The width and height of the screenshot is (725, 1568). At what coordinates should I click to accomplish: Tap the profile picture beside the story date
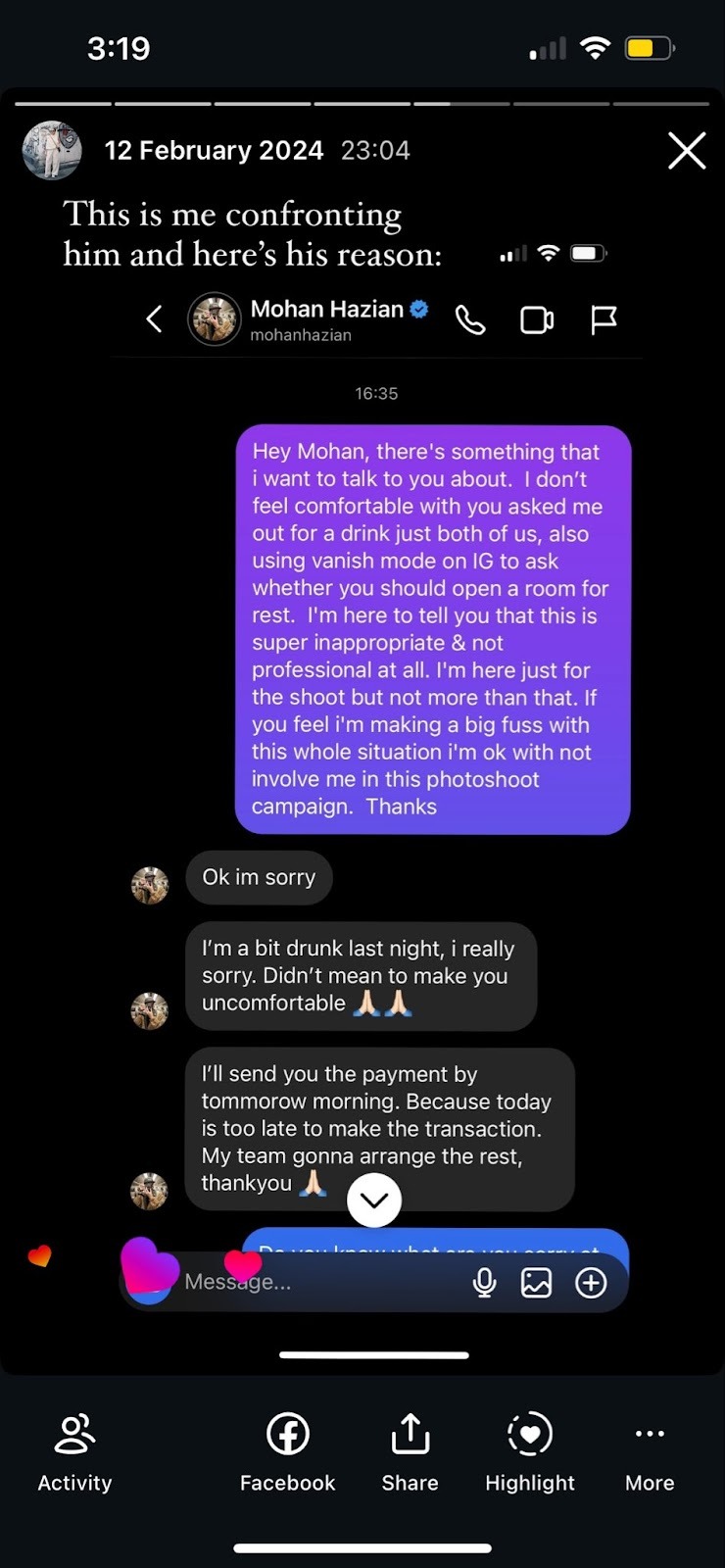52,151
